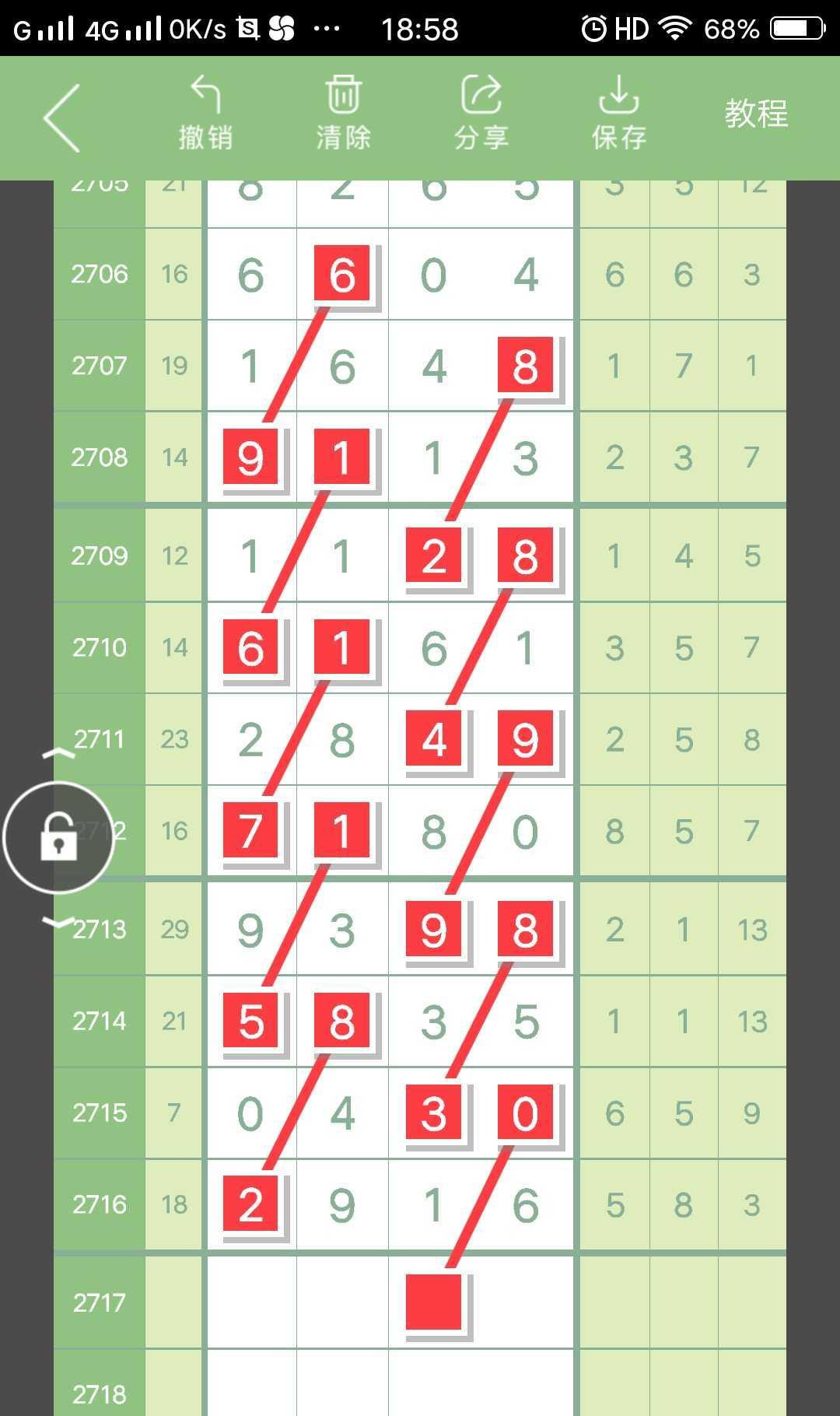This screenshot has height=1416, width=840.
Task: Clear all marks with 清除
Action: 343,114
